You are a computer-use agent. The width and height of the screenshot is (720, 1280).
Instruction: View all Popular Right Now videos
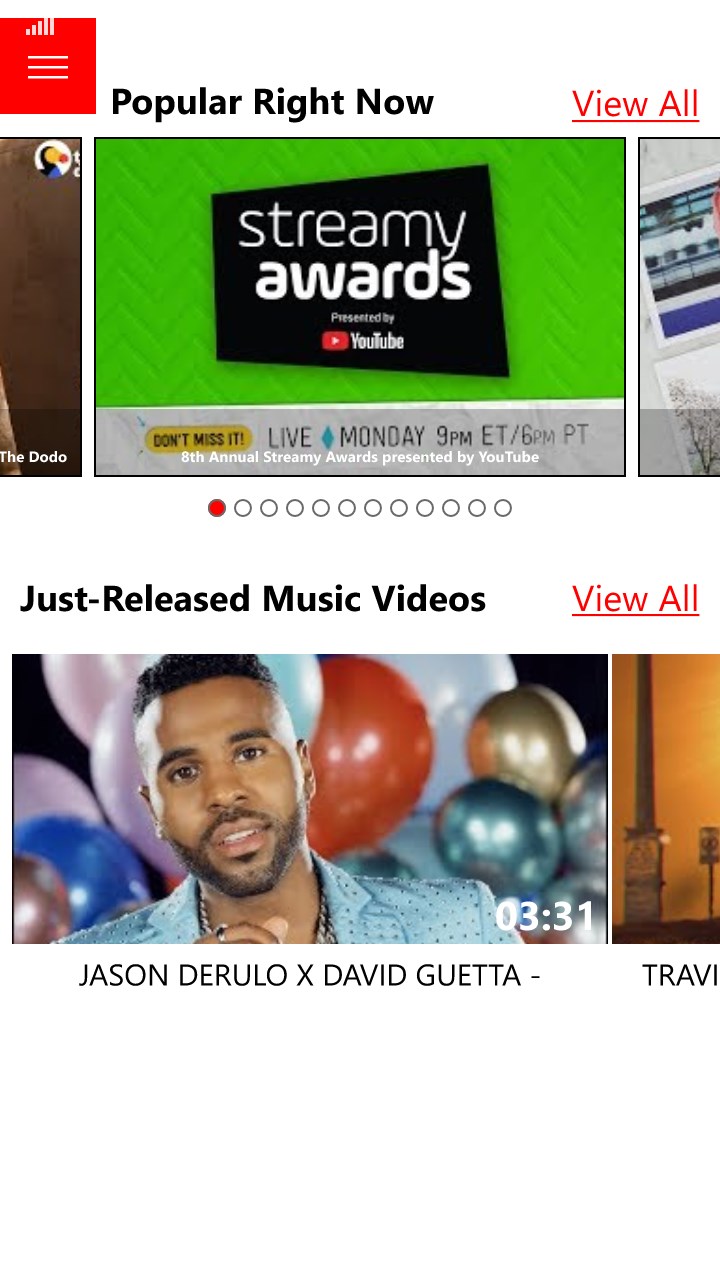tap(635, 103)
